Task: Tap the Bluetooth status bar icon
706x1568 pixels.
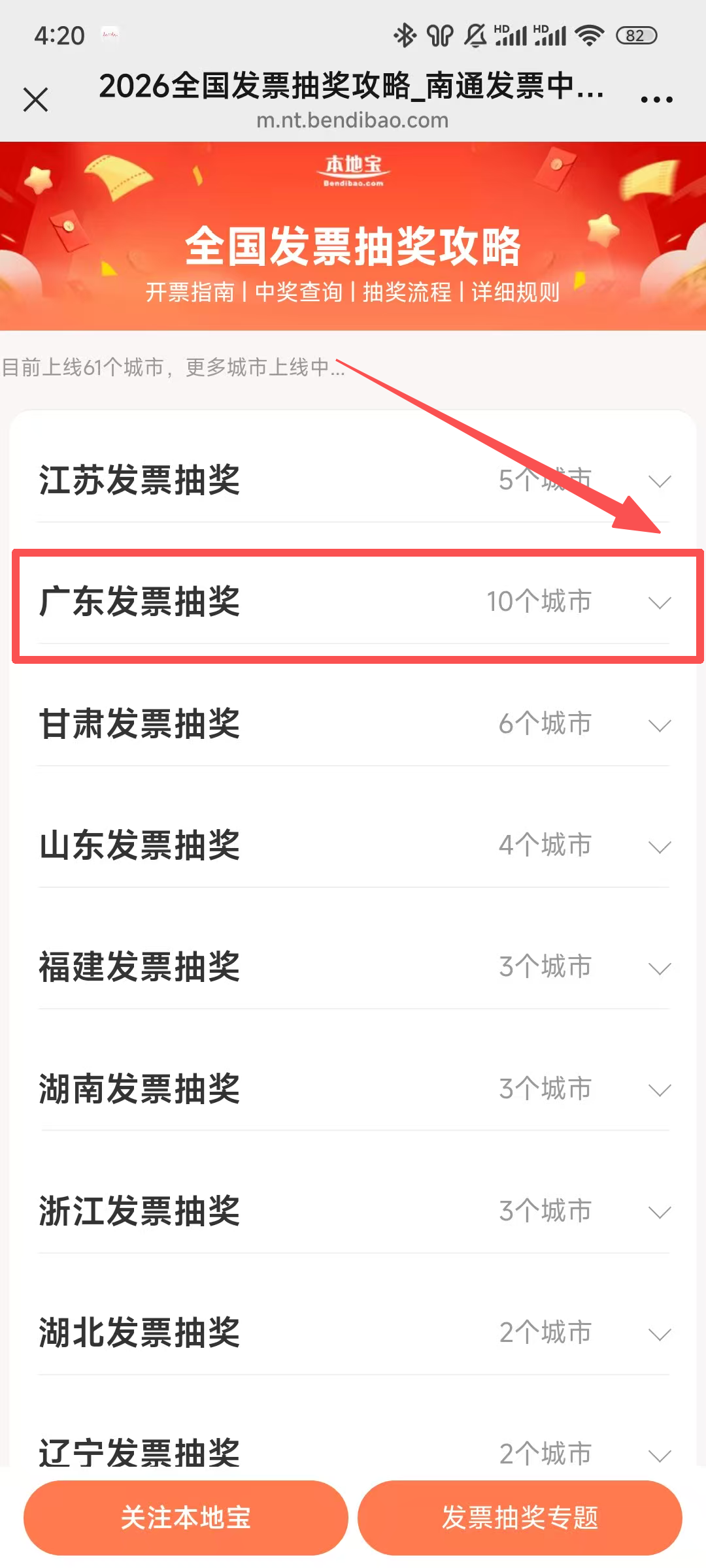Action: click(405, 36)
